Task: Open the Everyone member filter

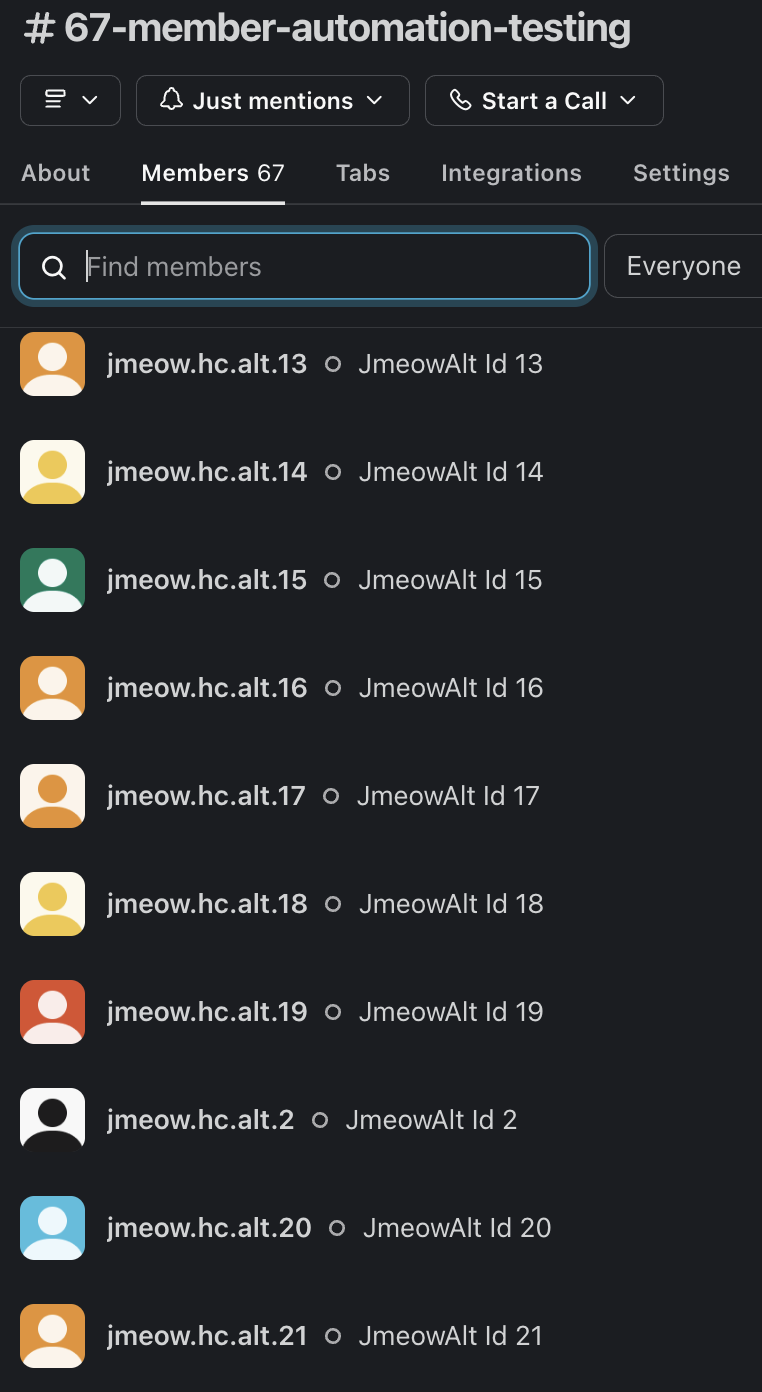Action: pos(684,266)
